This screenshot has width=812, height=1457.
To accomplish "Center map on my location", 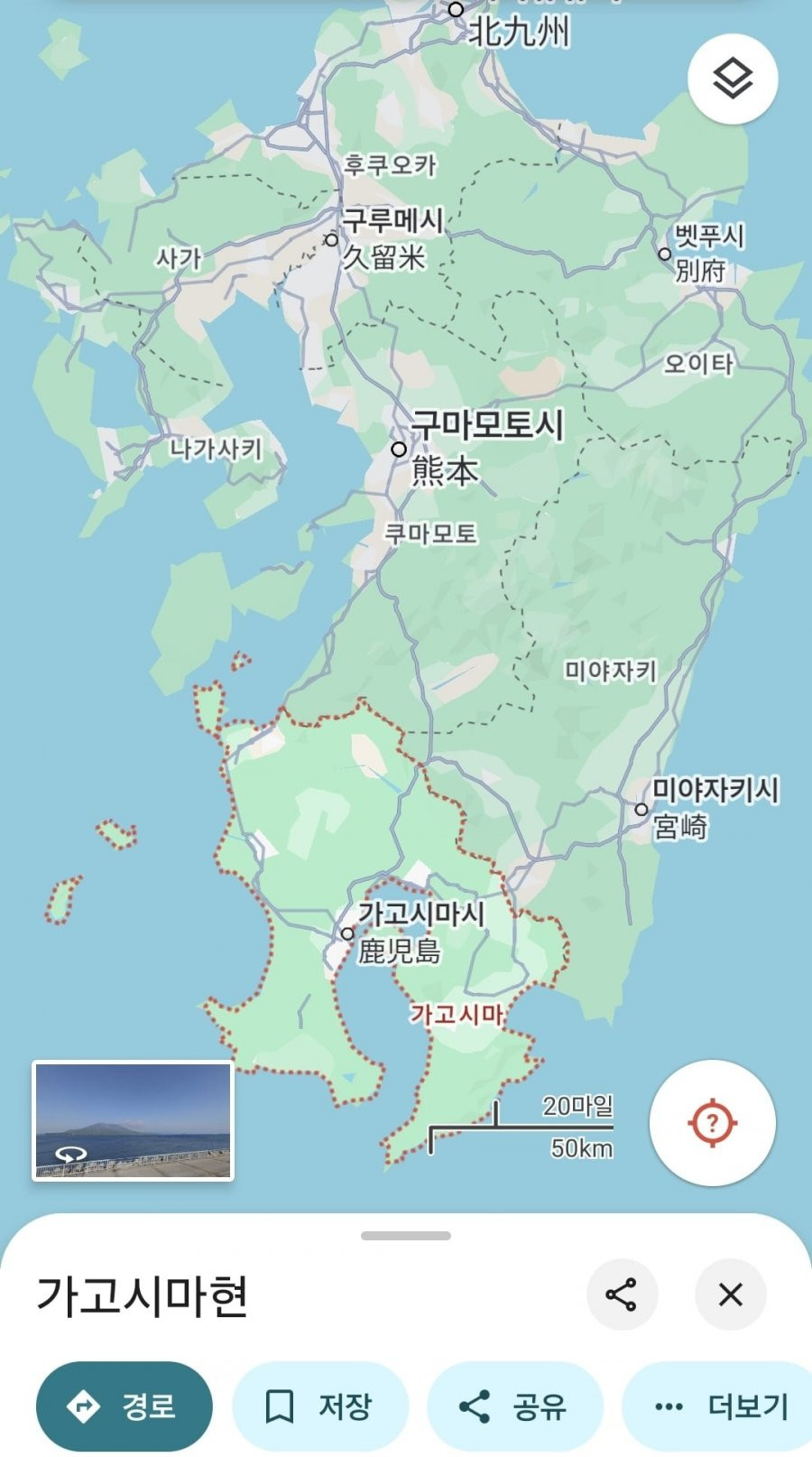I will (x=712, y=1123).
